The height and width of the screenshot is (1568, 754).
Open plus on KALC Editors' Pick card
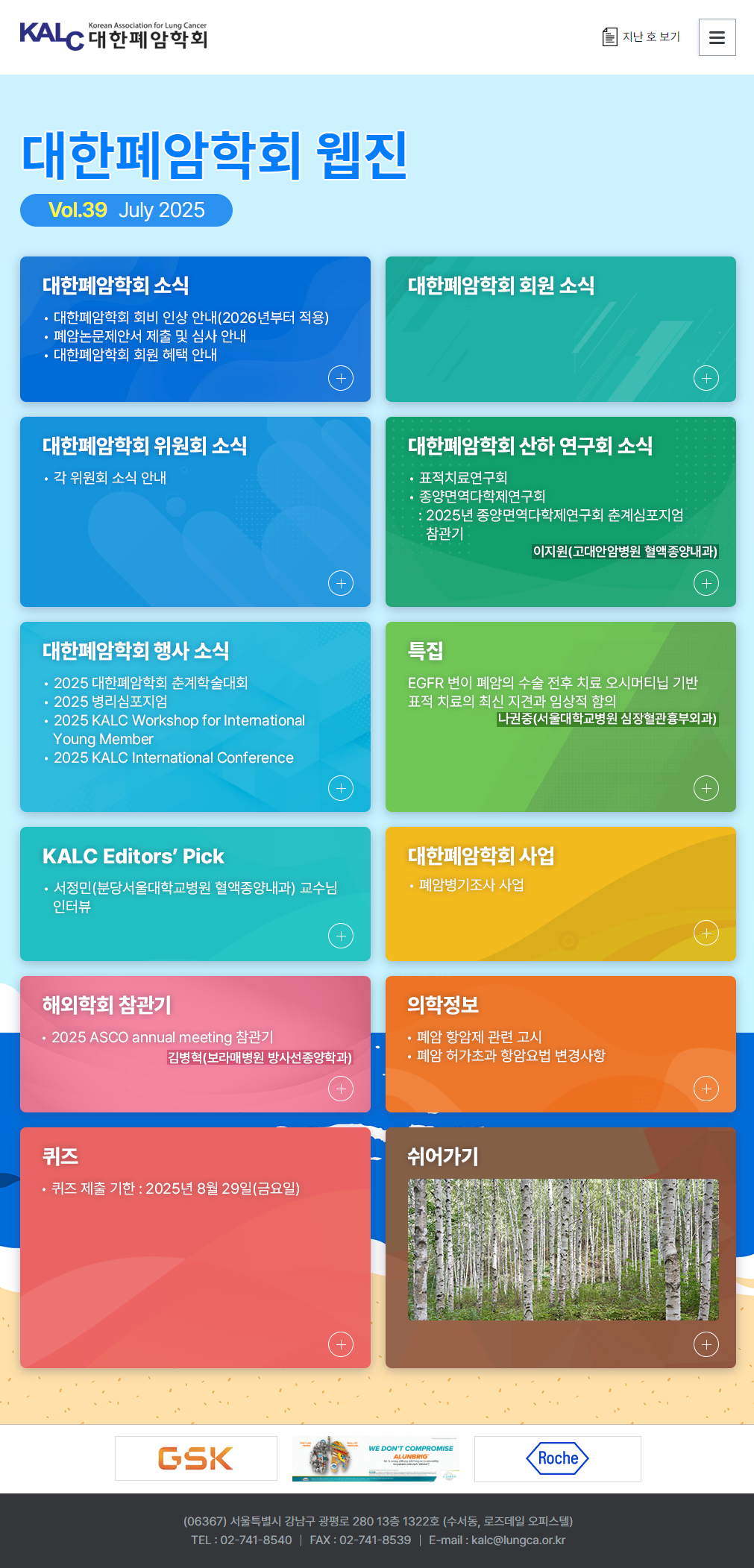341,936
